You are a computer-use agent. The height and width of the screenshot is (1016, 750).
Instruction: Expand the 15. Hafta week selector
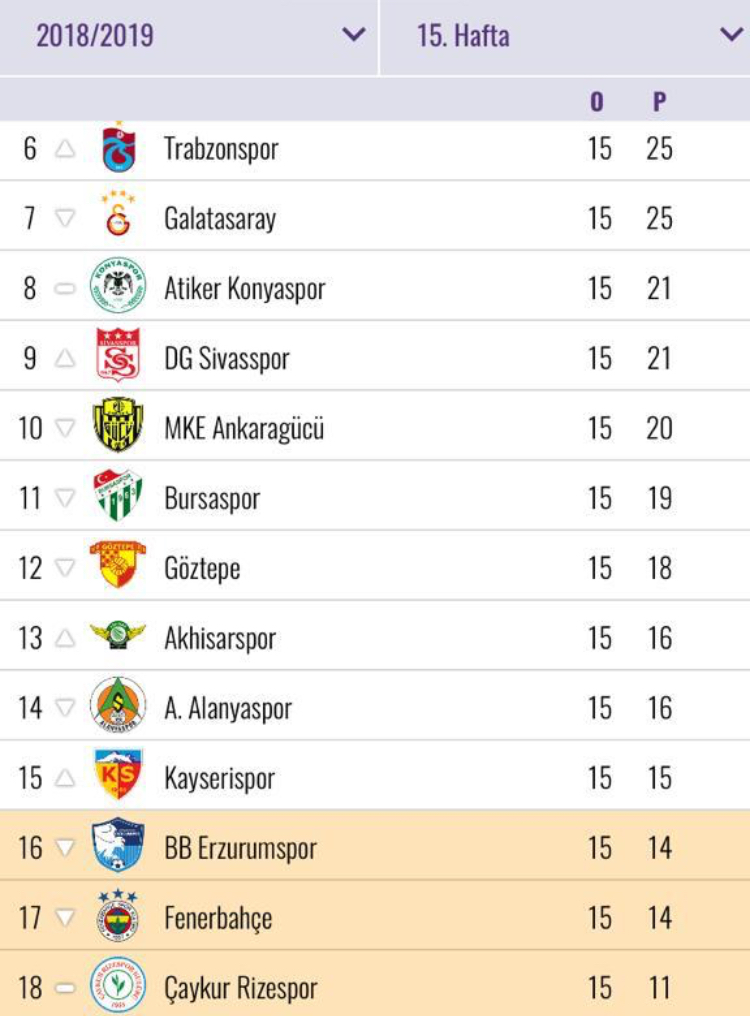[565, 36]
